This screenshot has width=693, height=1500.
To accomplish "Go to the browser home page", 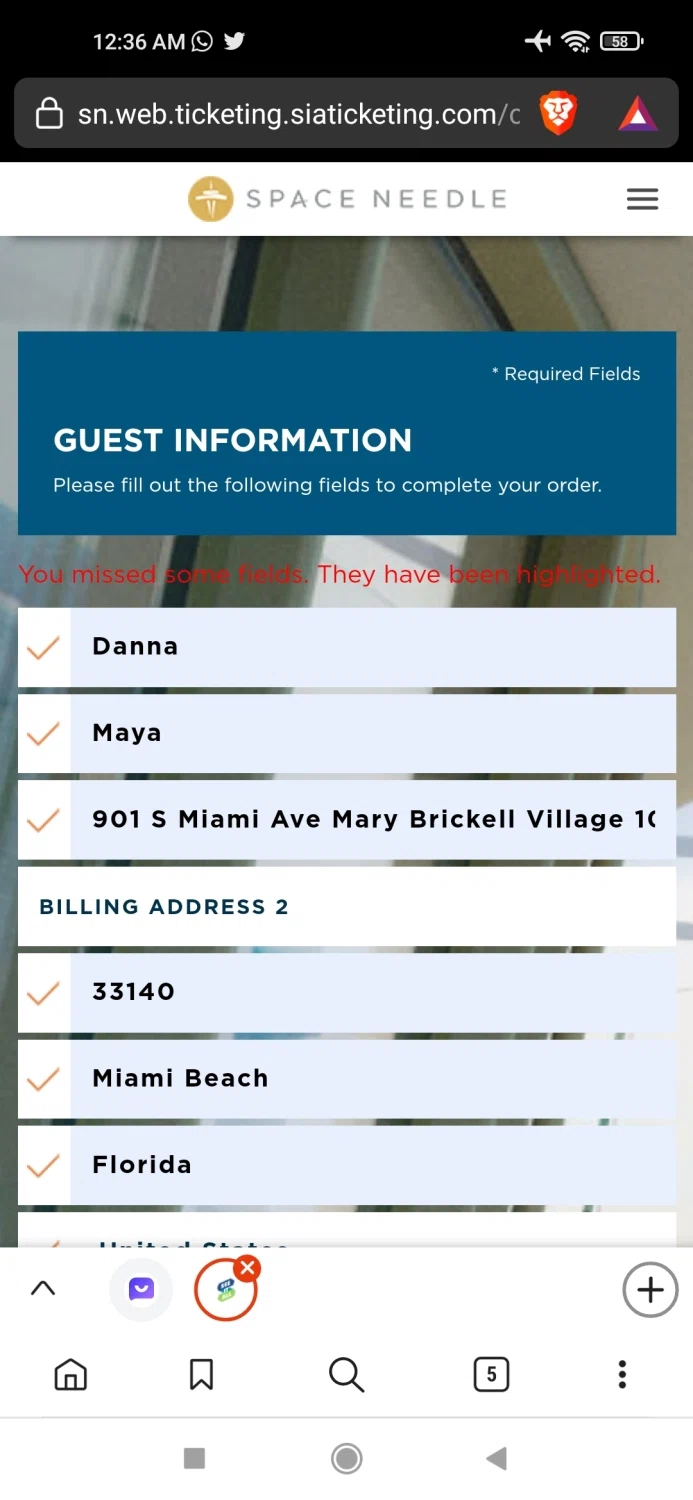I will tap(70, 1375).
